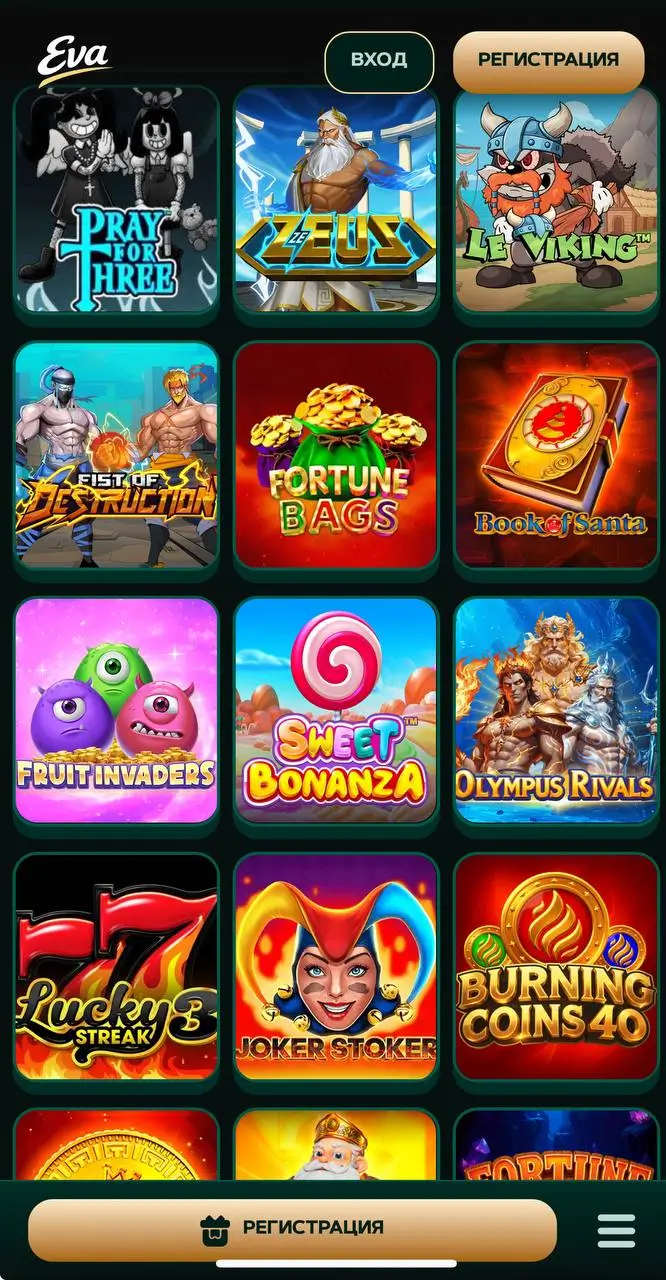This screenshot has height=1280, width=666.
Task: Open the Pray for Three game
Action: tap(116, 200)
